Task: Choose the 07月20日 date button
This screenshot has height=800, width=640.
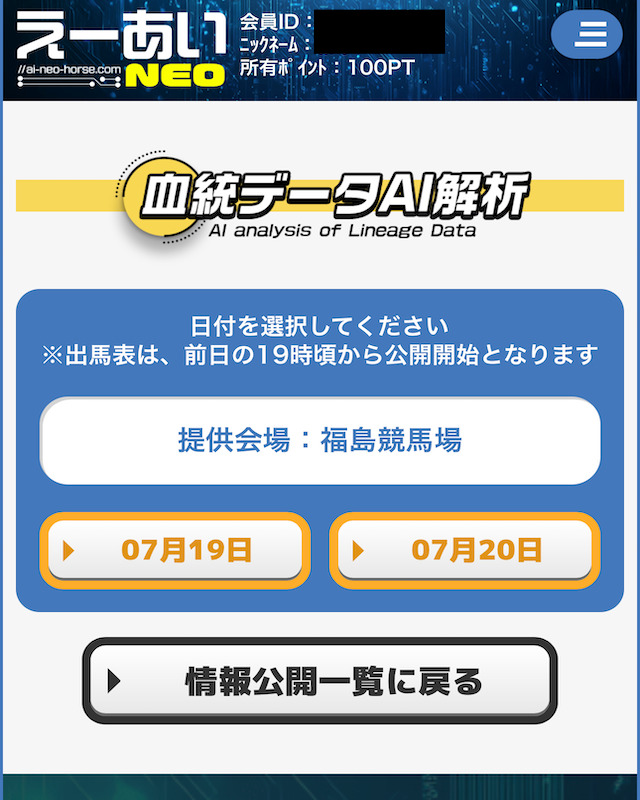Action: pos(465,550)
